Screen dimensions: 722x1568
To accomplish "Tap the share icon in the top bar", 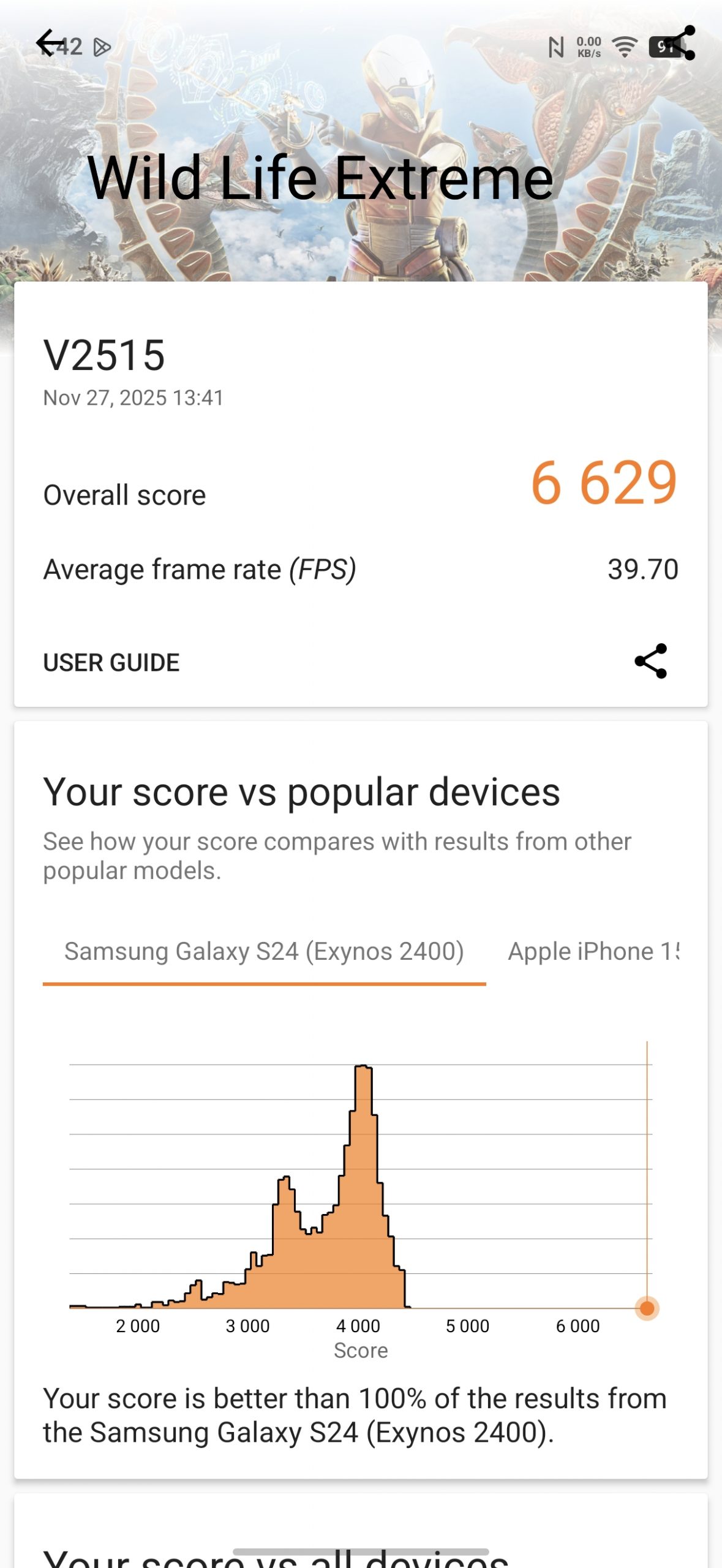I will tap(679, 43).
